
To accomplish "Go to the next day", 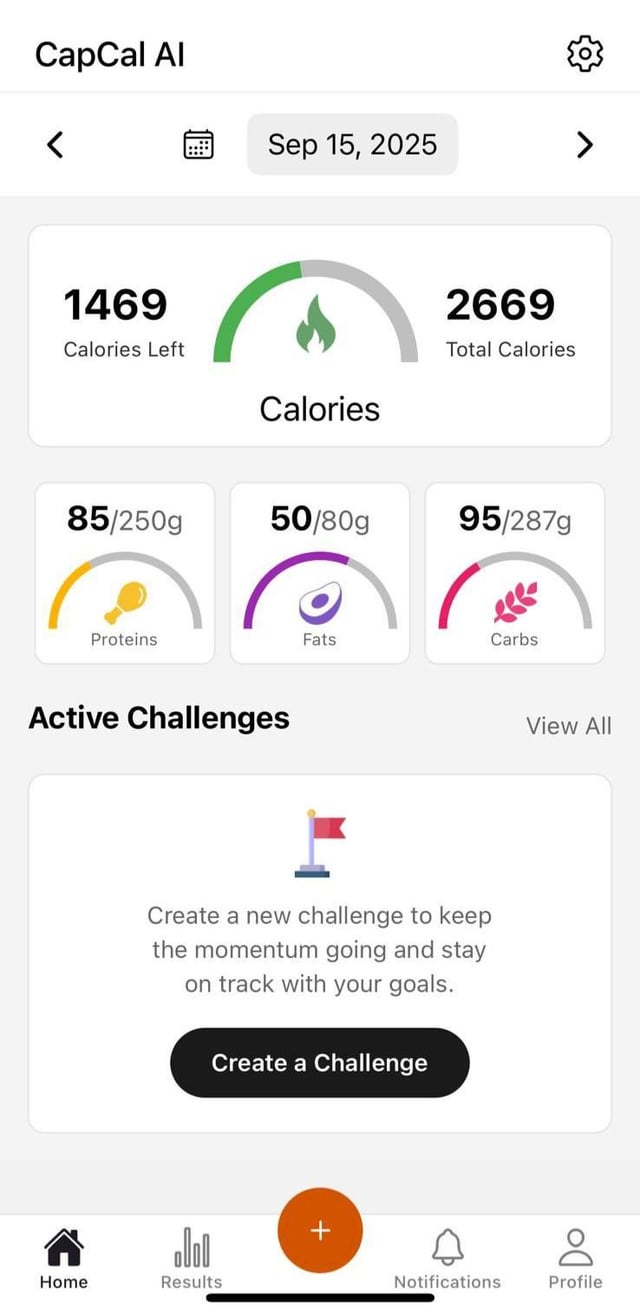I will tap(585, 145).
